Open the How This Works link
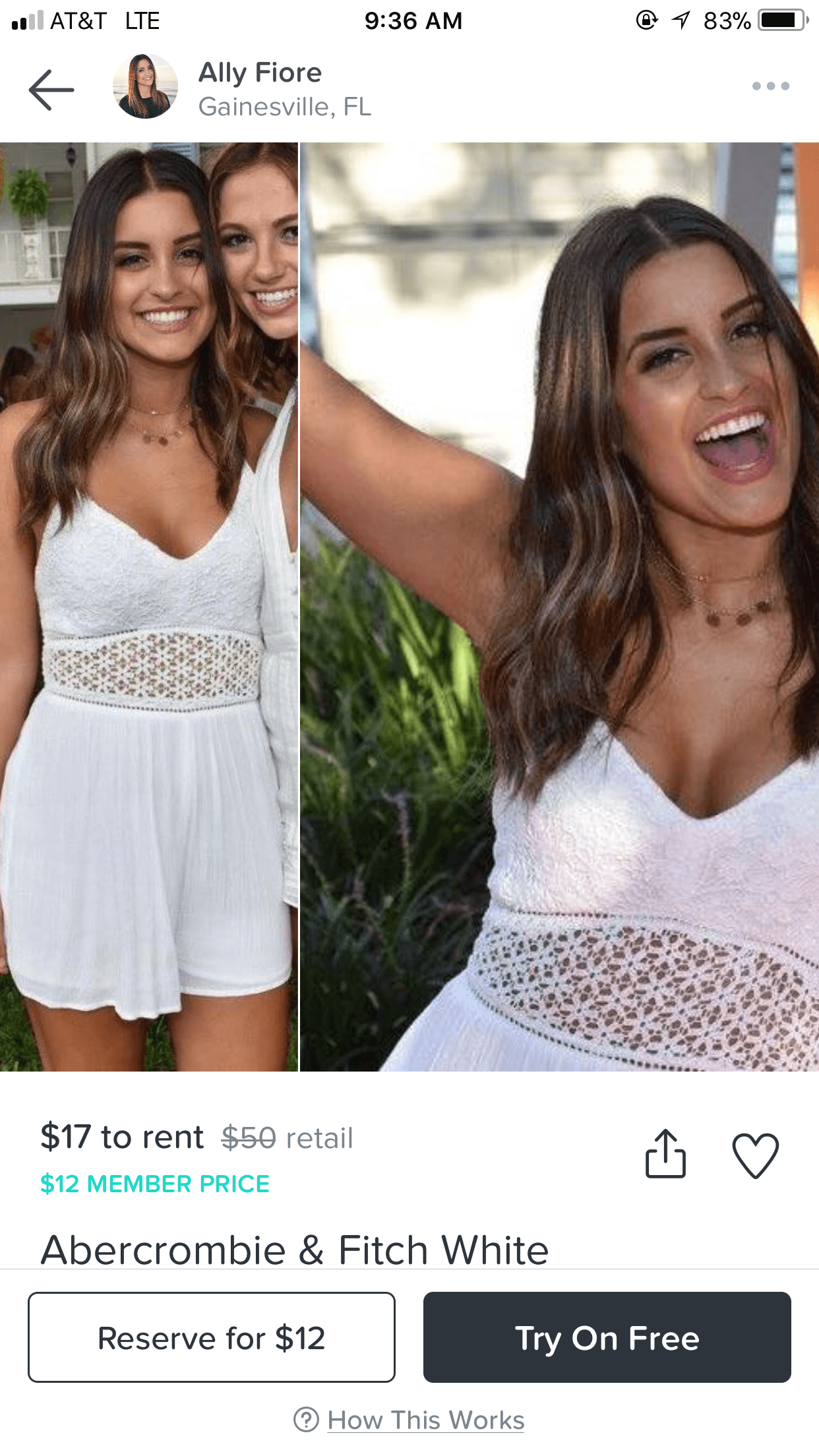 [x=425, y=1420]
